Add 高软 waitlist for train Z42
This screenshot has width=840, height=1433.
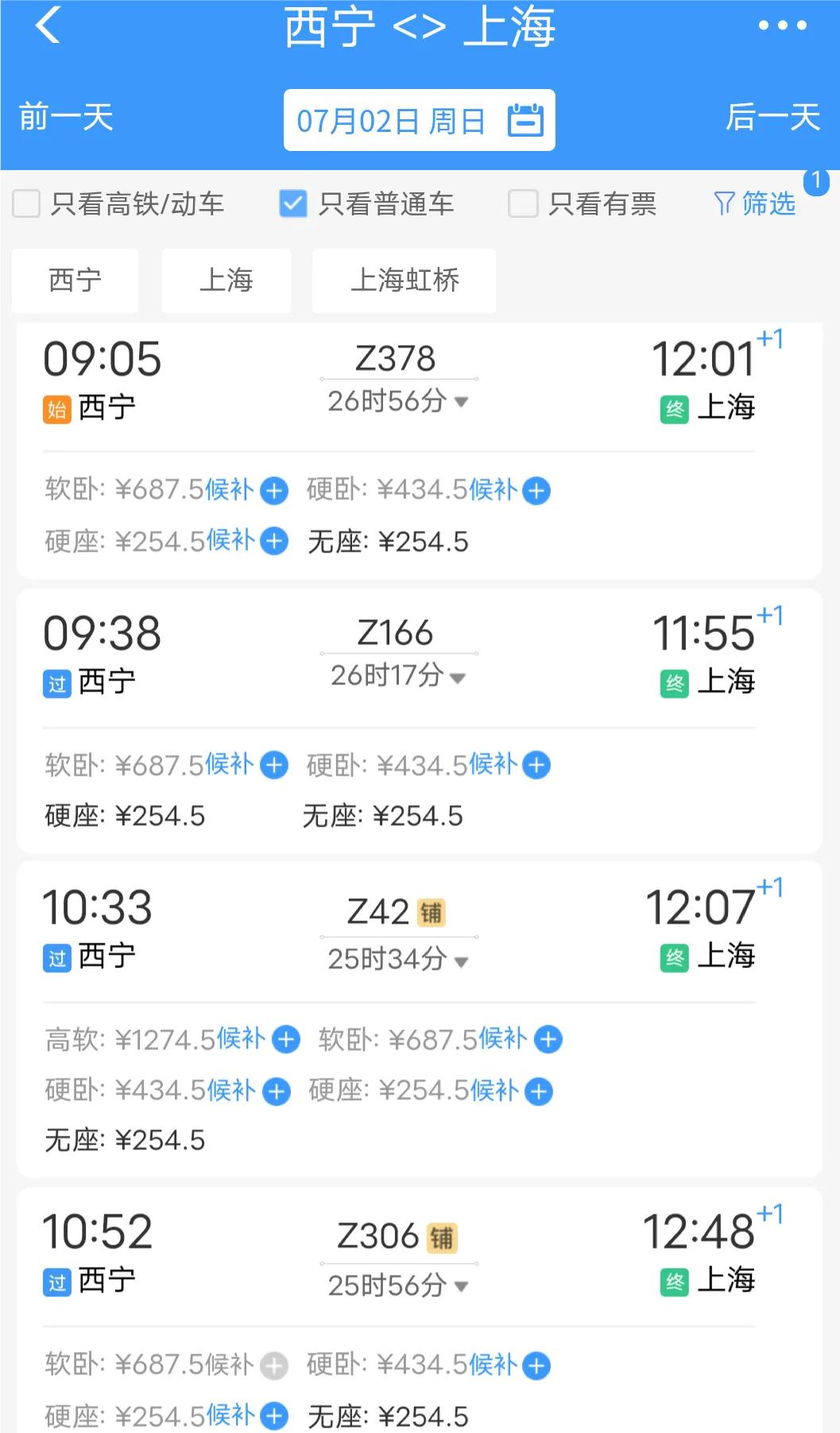(285, 1040)
